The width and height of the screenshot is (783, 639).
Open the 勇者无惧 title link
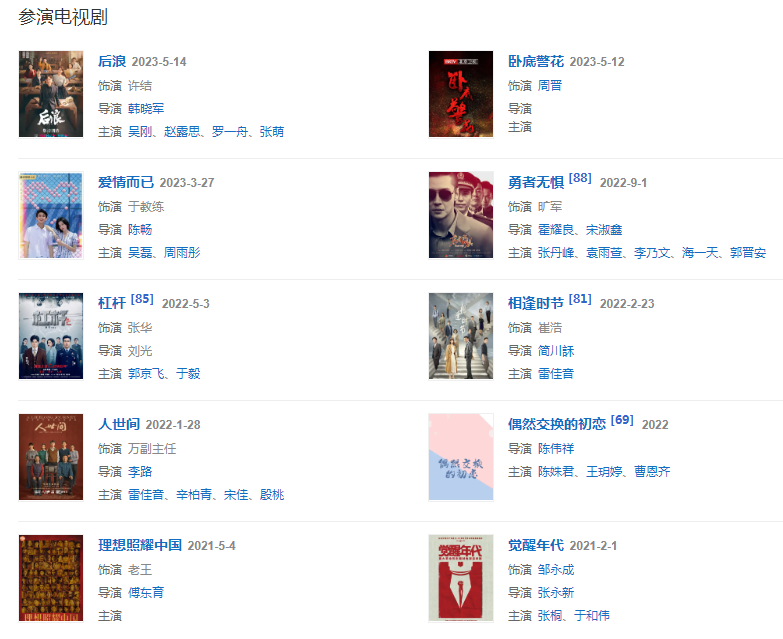point(535,183)
